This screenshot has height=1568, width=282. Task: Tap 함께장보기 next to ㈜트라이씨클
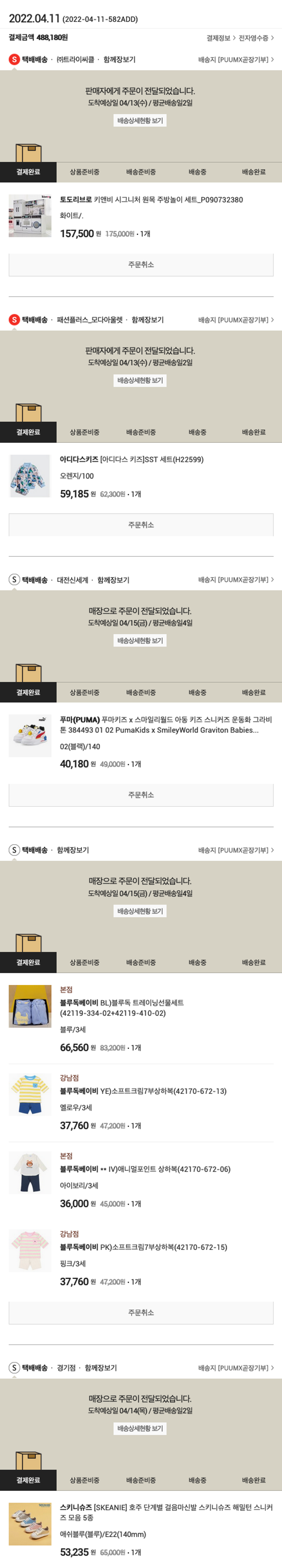pyautogui.click(x=119, y=60)
